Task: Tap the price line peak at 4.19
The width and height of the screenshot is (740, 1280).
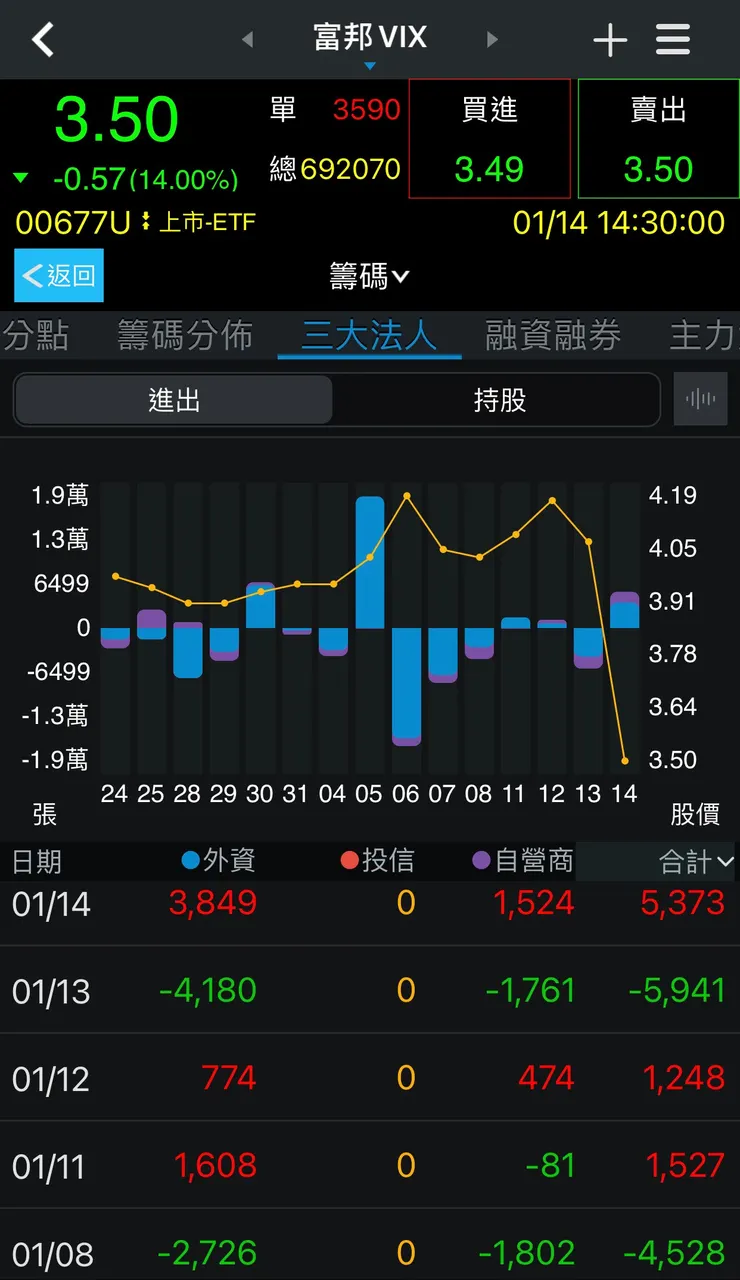Action: point(406,494)
